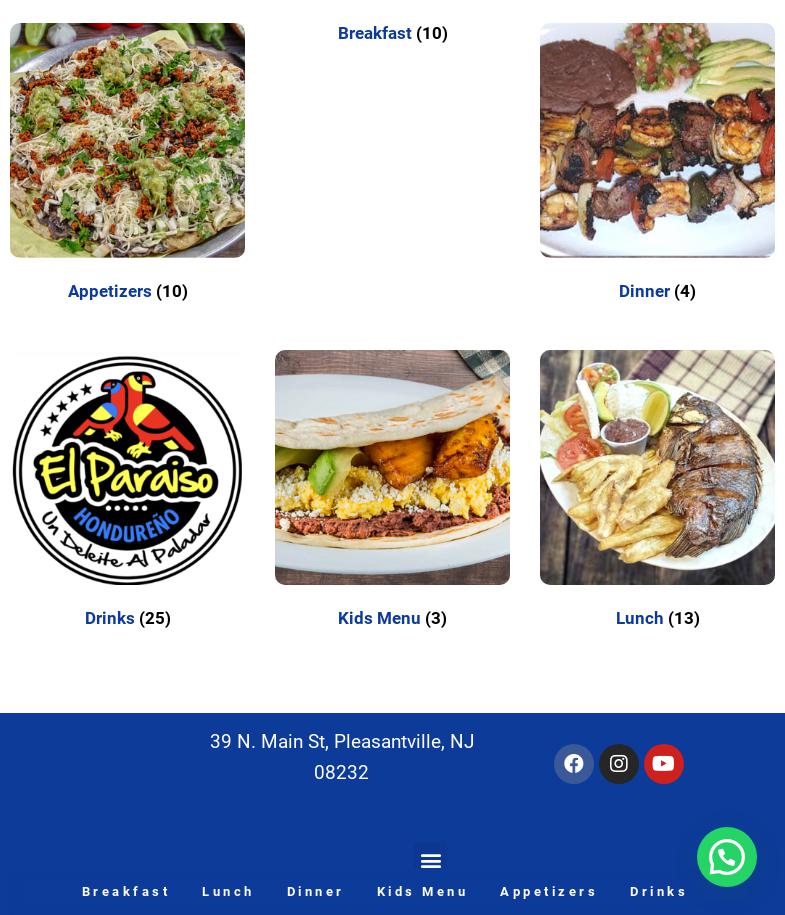This screenshot has width=785, height=915.
Task: Start a WhatsApp chat via floating button
Action: point(727,857)
